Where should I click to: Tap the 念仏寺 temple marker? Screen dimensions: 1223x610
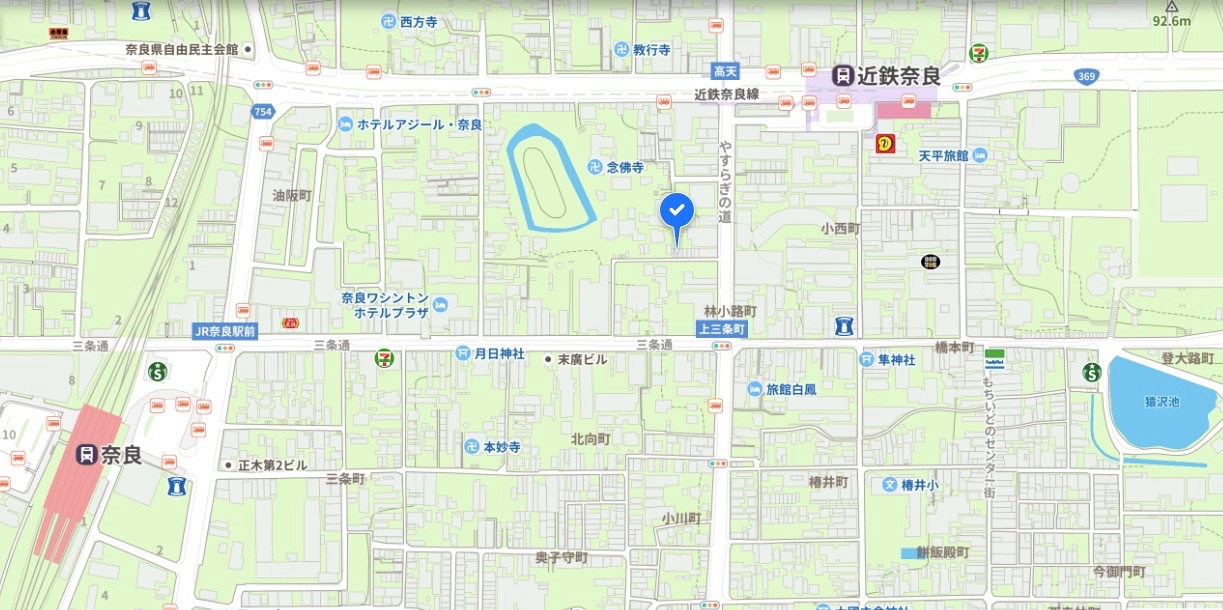click(x=594, y=168)
